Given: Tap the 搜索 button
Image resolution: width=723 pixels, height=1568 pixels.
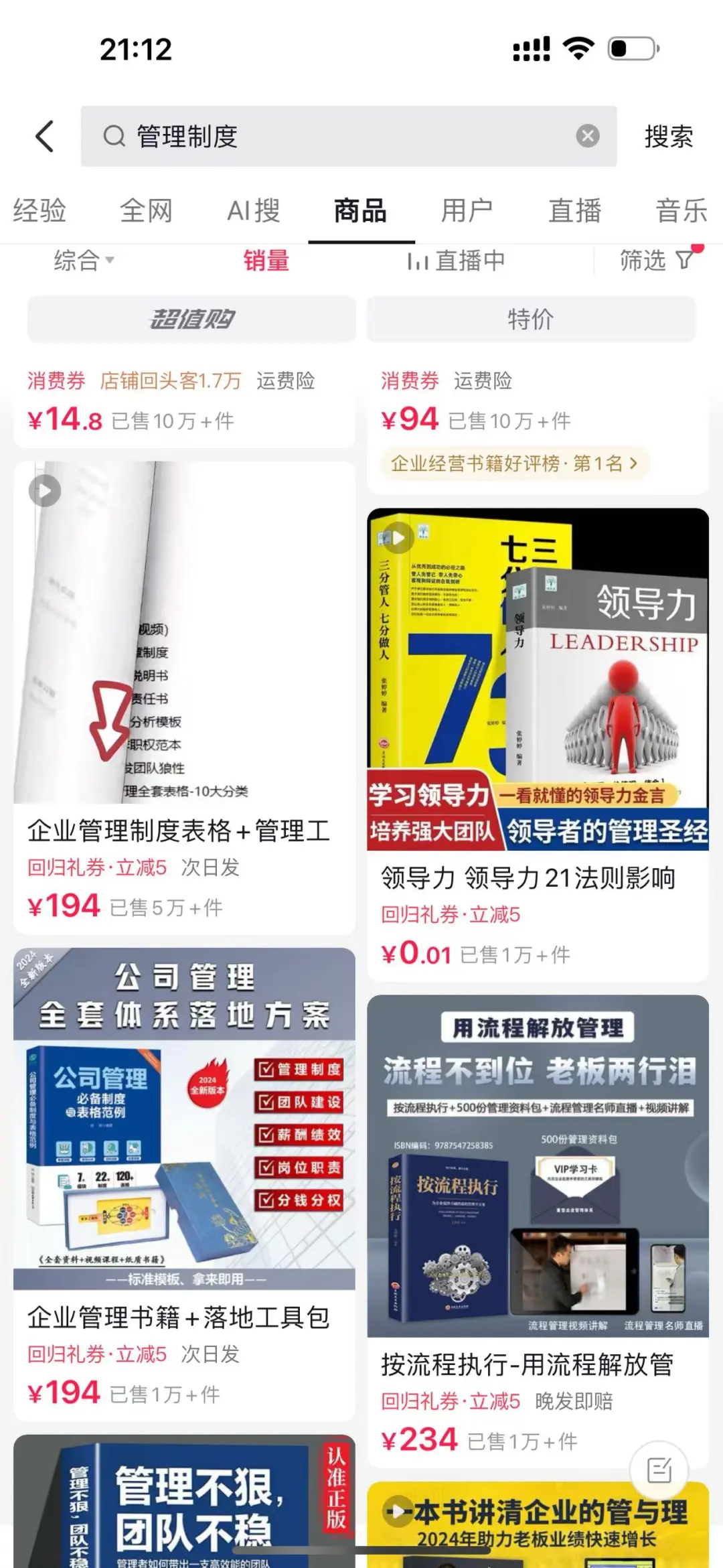Looking at the screenshot, I should pyautogui.click(x=668, y=136).
